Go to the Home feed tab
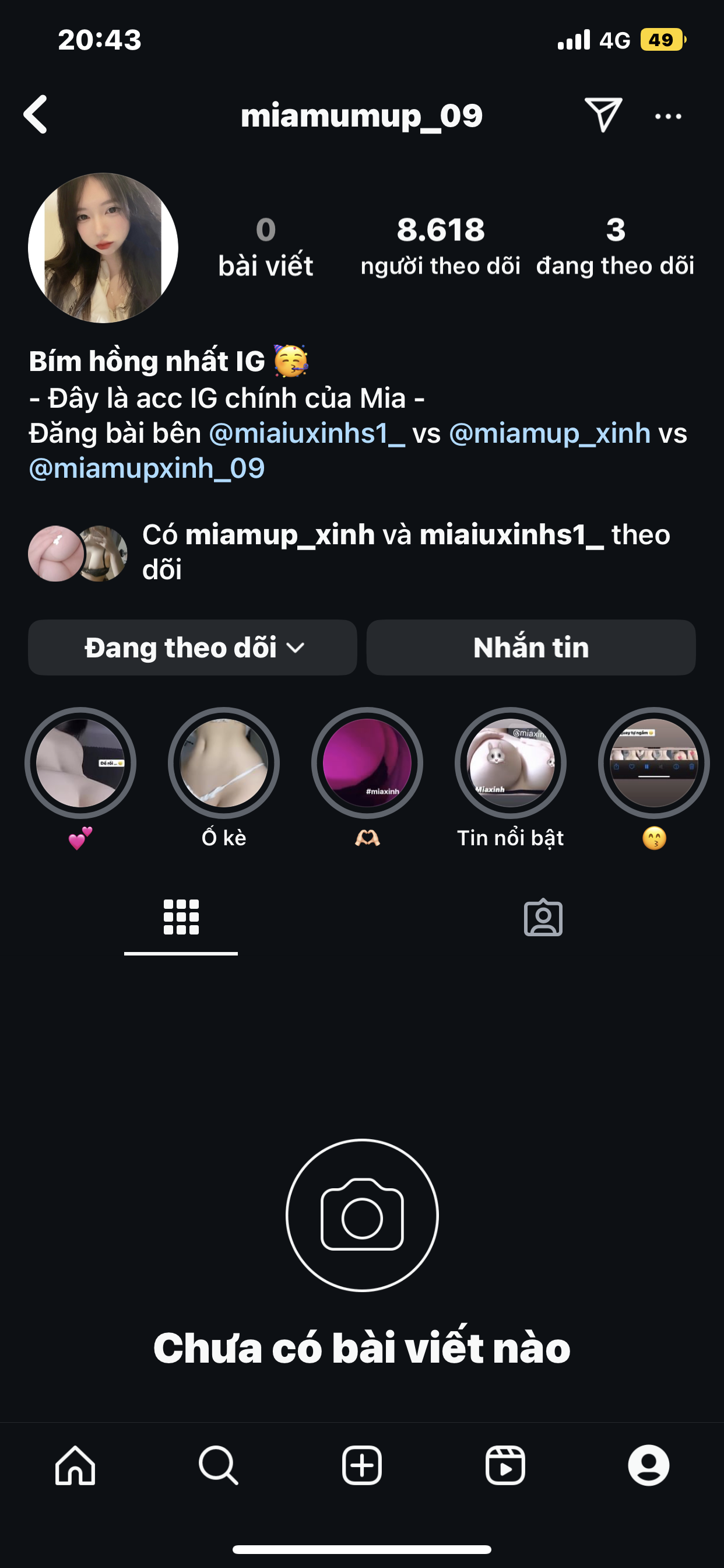The height and width of the screenshot is (1568, 724). [75, 1466]
